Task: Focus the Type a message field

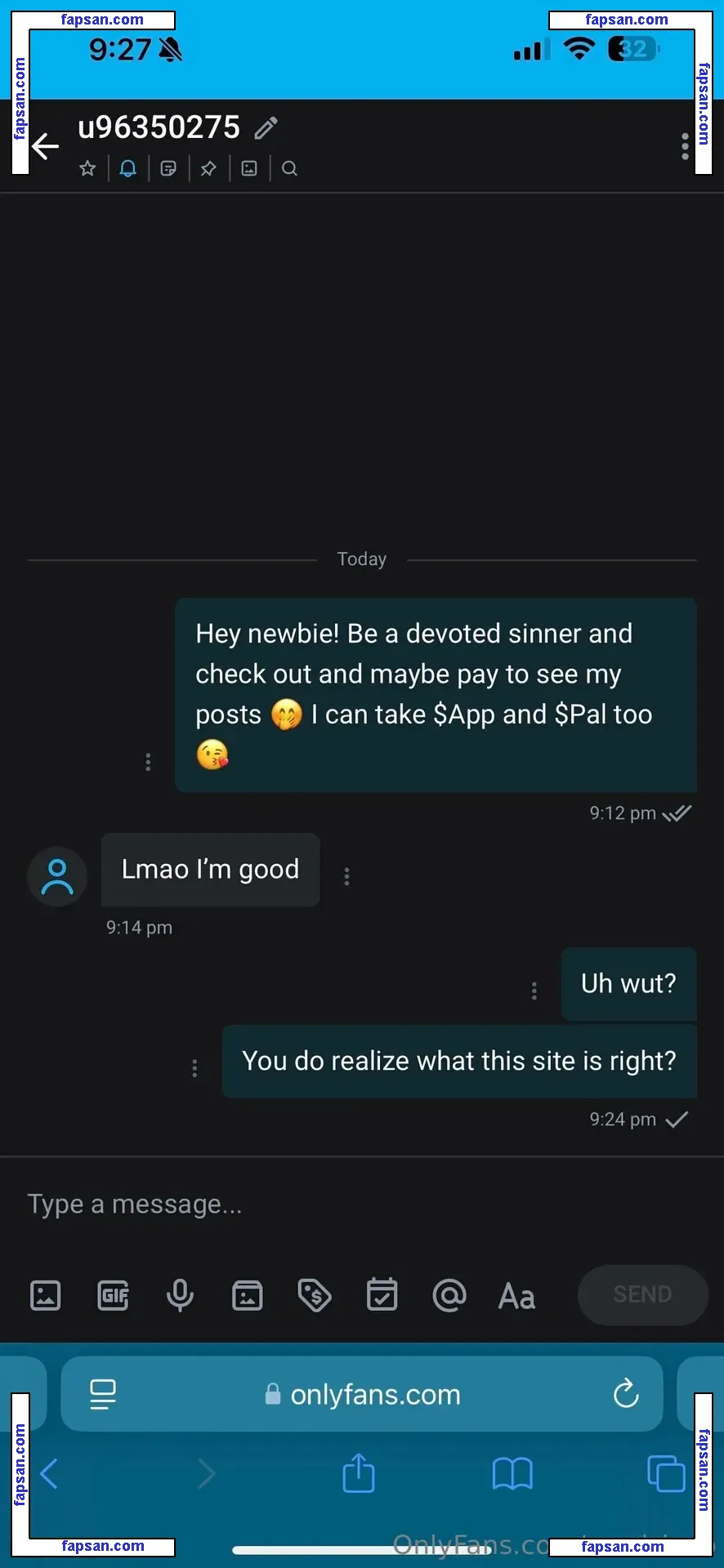Action: (360, 1205)
